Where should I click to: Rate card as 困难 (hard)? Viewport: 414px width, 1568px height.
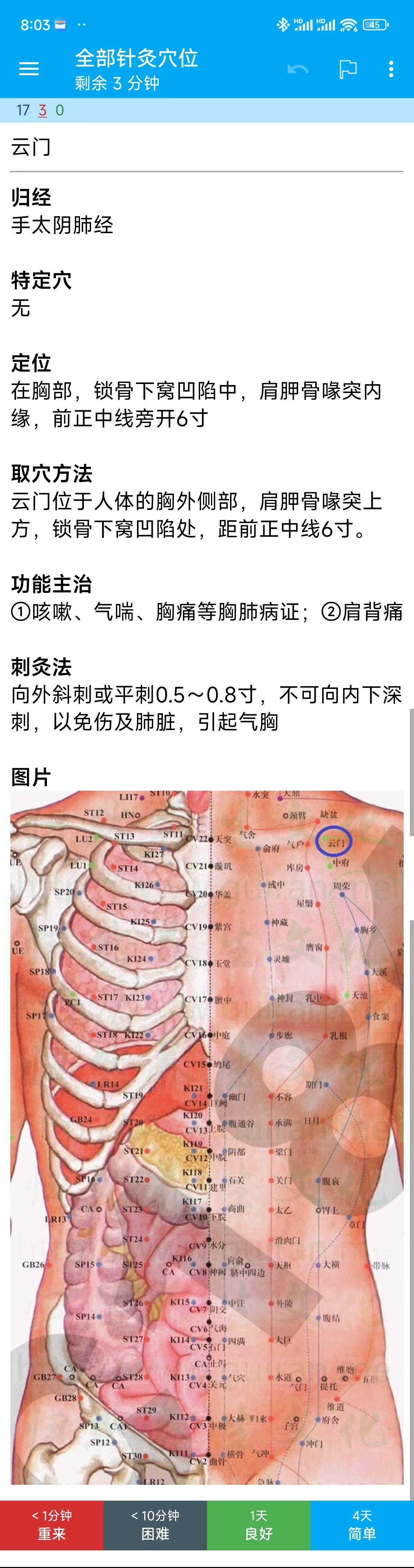coord(155,1525)
